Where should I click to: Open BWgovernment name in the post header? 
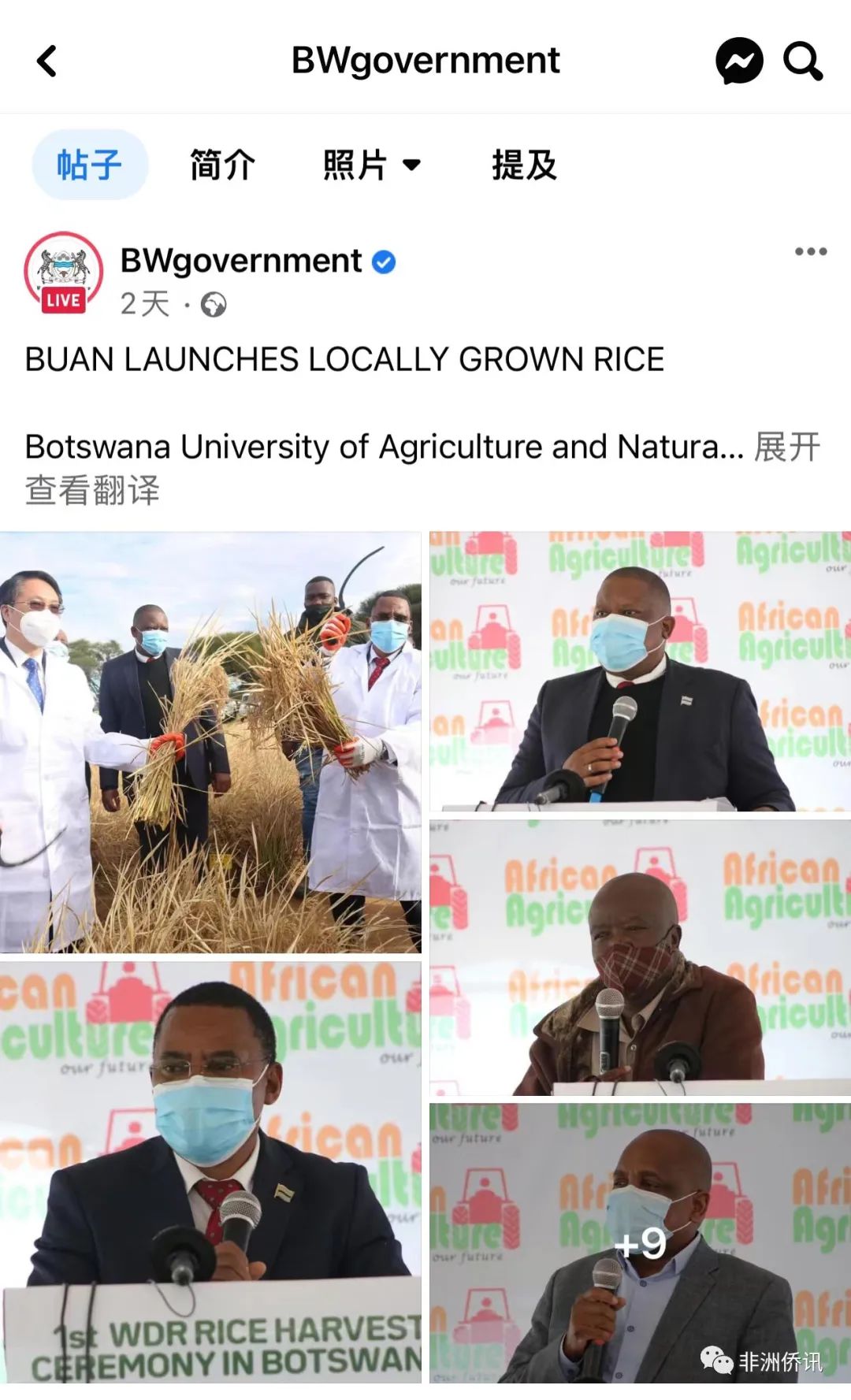241,261
